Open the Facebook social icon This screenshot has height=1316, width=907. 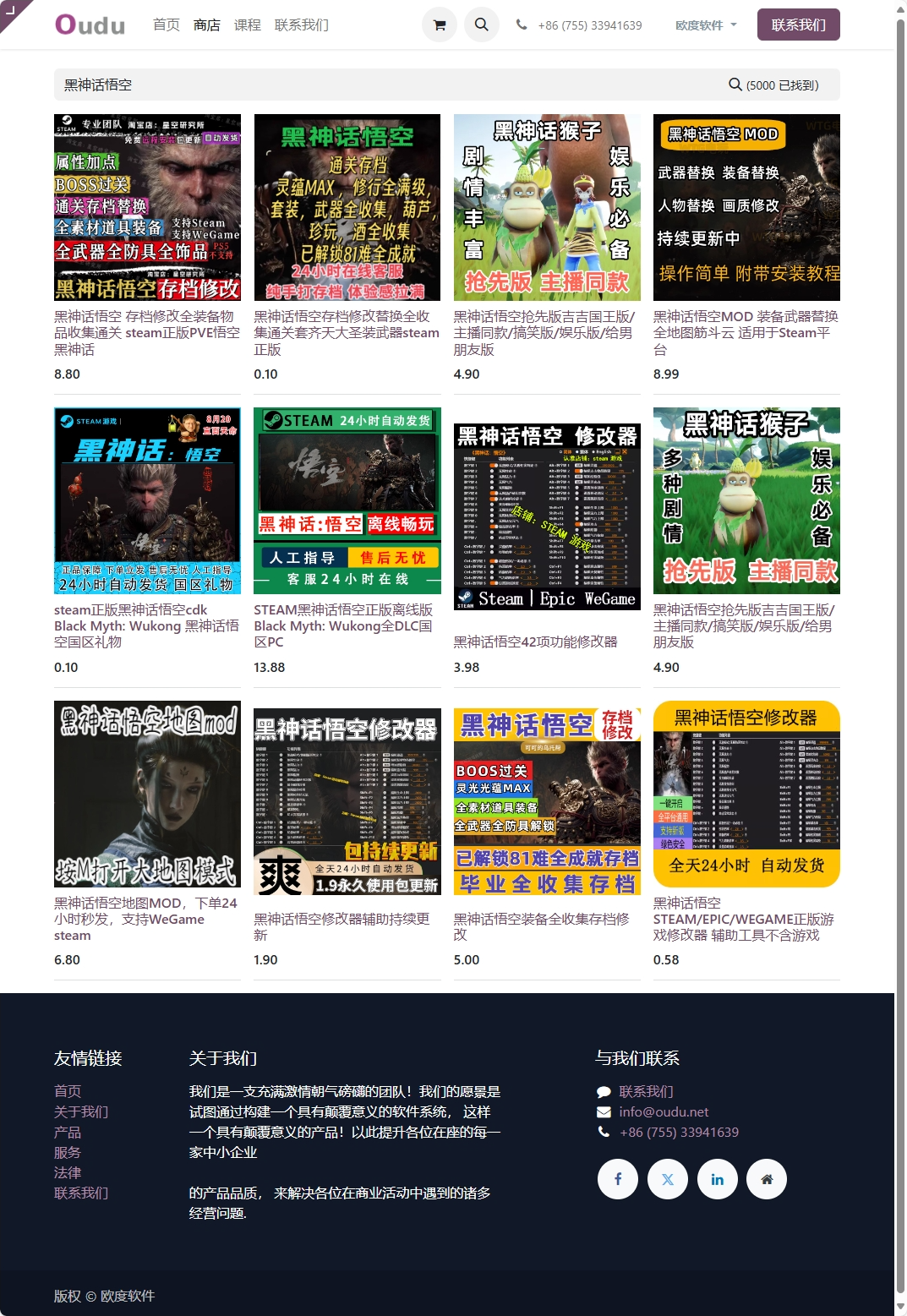click(618, 1179)
